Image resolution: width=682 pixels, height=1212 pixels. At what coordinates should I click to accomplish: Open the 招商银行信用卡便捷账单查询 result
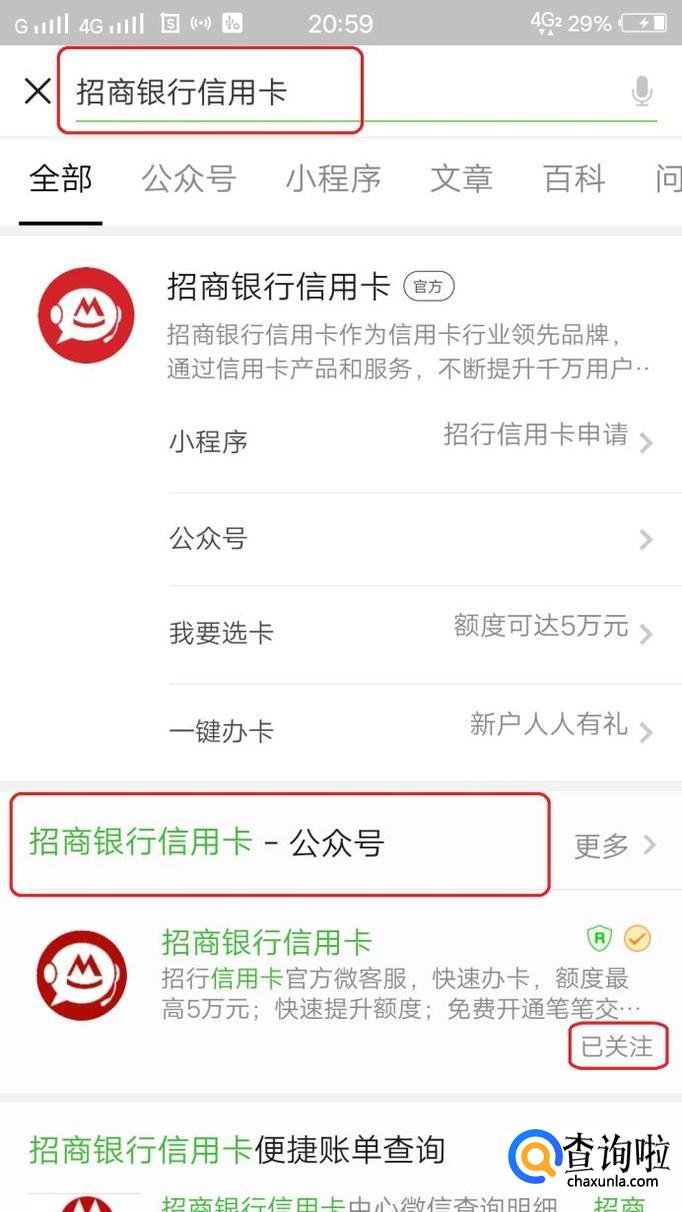click(341, 1158)
